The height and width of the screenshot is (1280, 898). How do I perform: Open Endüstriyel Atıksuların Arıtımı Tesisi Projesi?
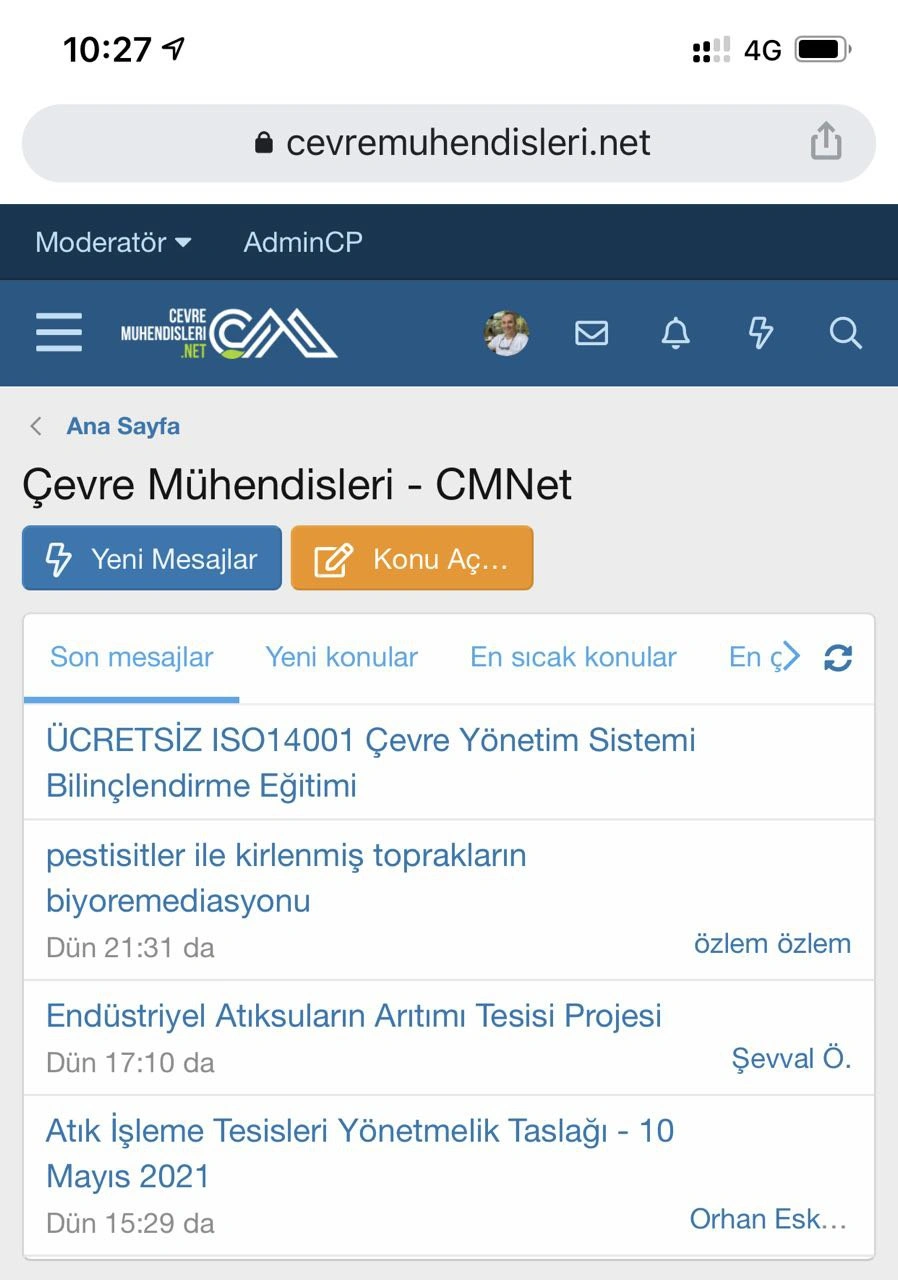click(x=354, y=1016)
